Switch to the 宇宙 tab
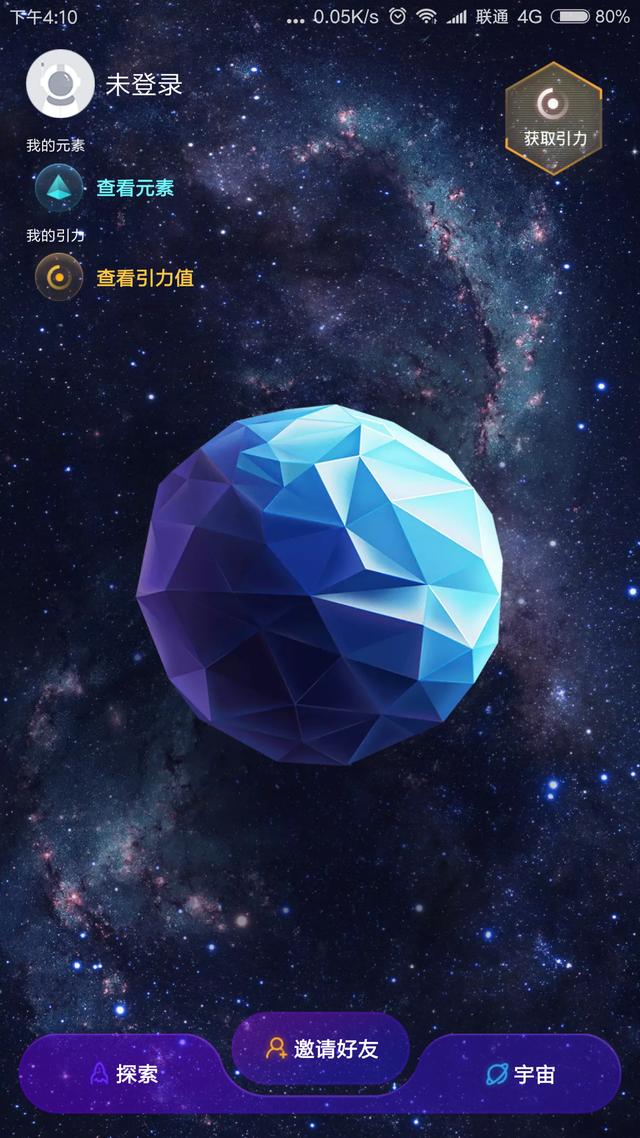The width and height of the screenshot is (640, 1138). click(520, 1075)
